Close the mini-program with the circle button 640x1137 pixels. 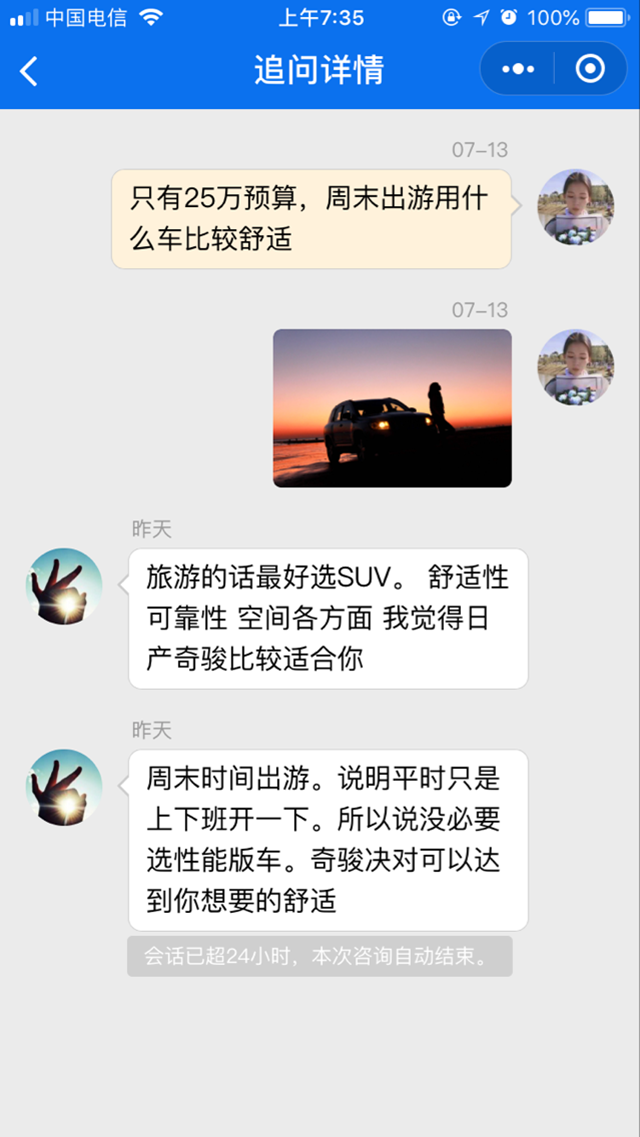coord(591,69)
